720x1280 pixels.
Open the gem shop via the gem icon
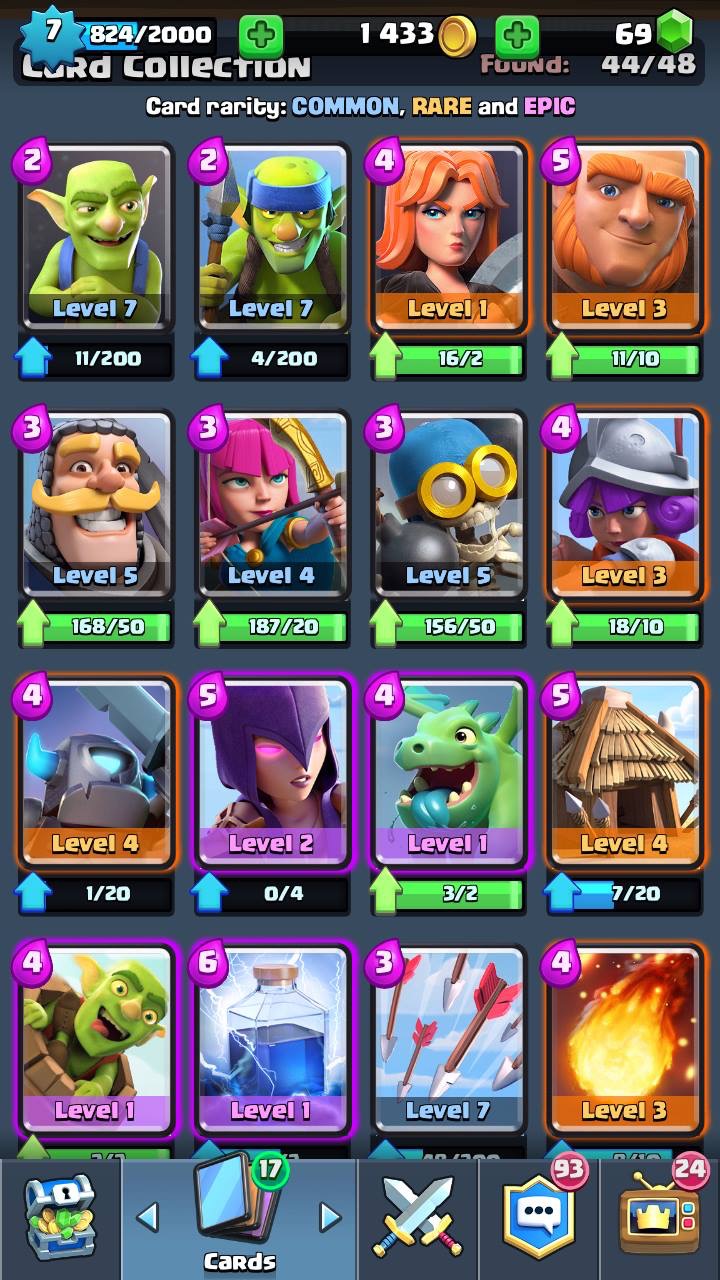pos(674,32)
